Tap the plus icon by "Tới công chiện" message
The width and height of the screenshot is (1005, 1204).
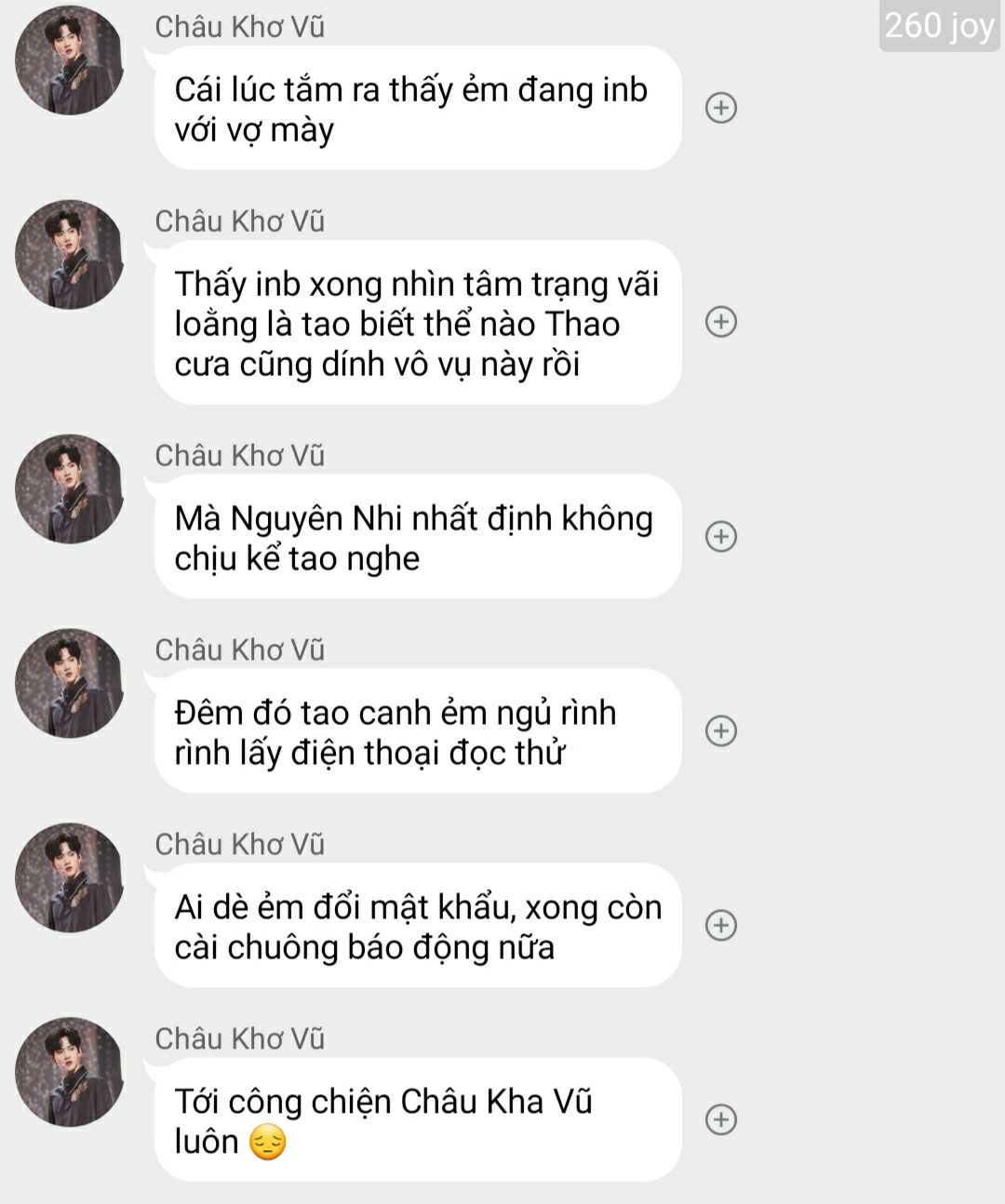721,1119
